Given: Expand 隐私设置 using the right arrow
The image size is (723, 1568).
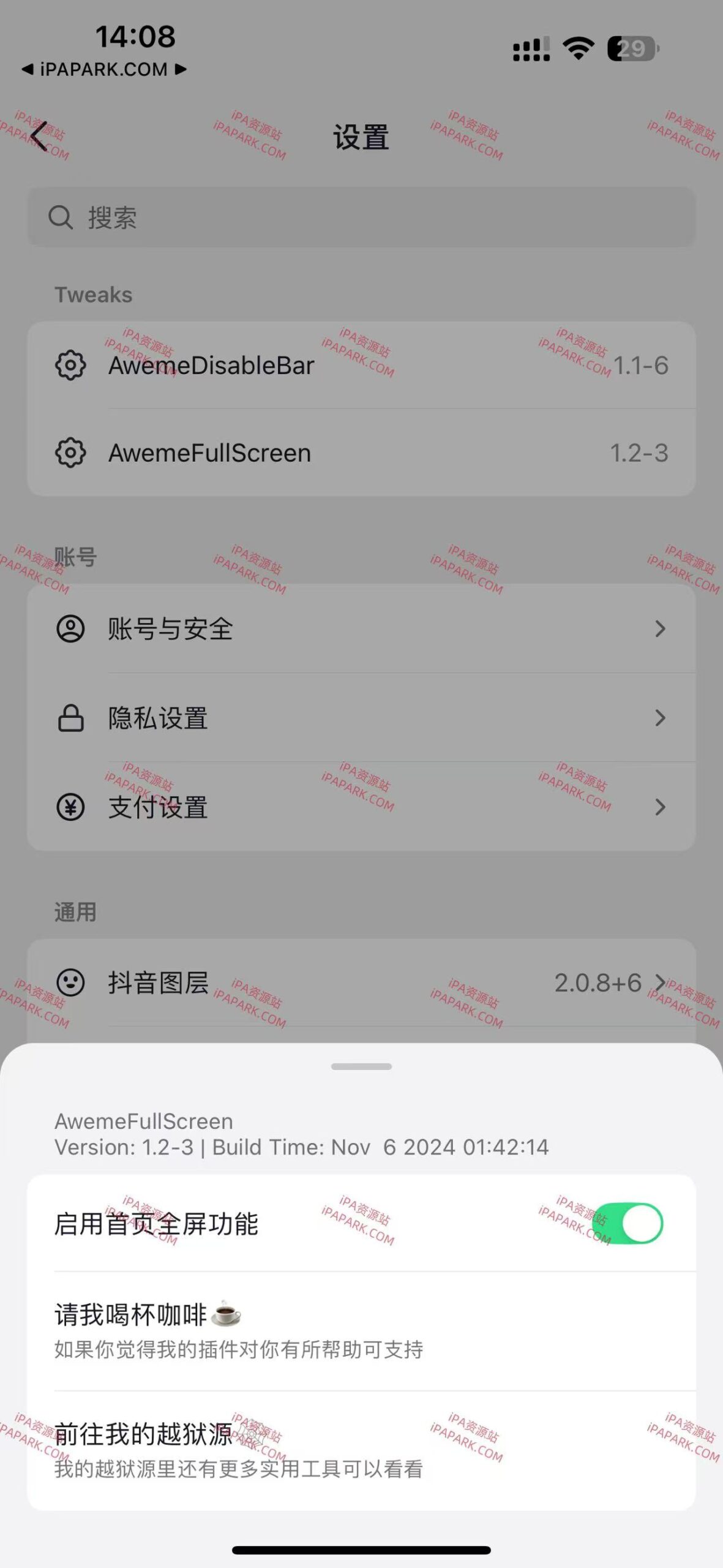Looking at the screenshot, I should click(x=660, y=718).
